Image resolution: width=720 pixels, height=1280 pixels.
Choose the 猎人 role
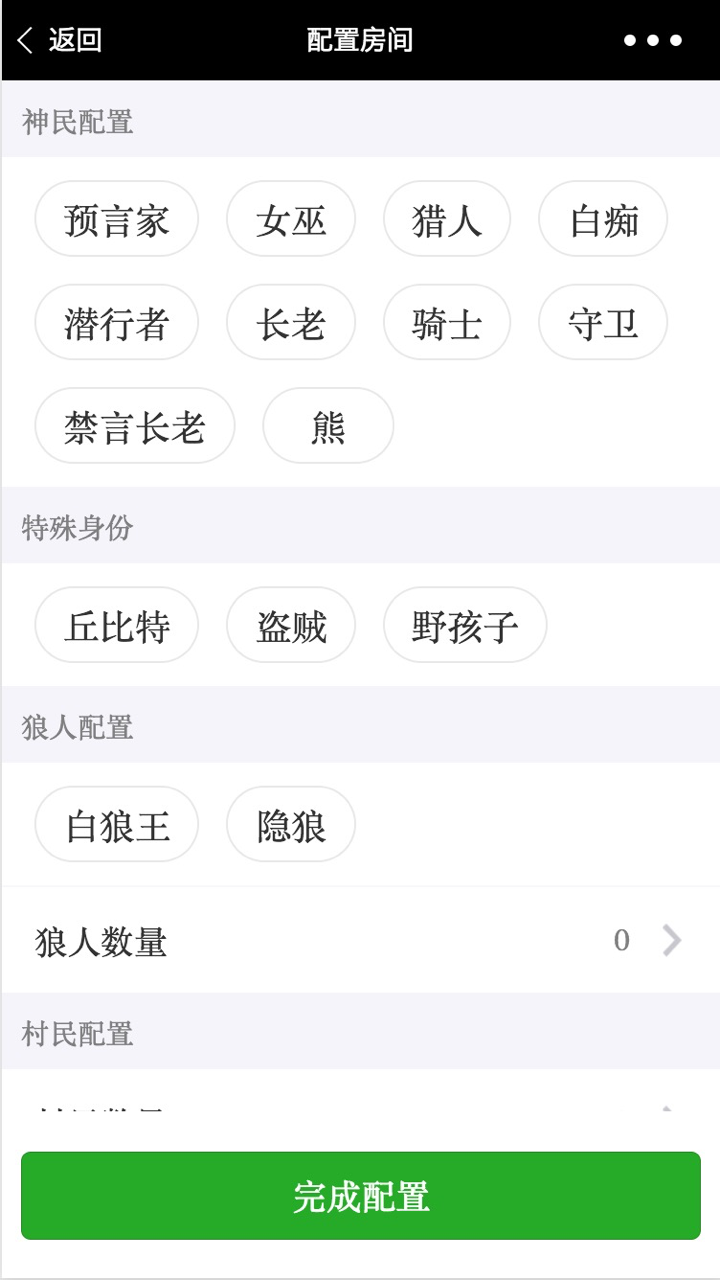pyautogui.click(x=447, y=219)
